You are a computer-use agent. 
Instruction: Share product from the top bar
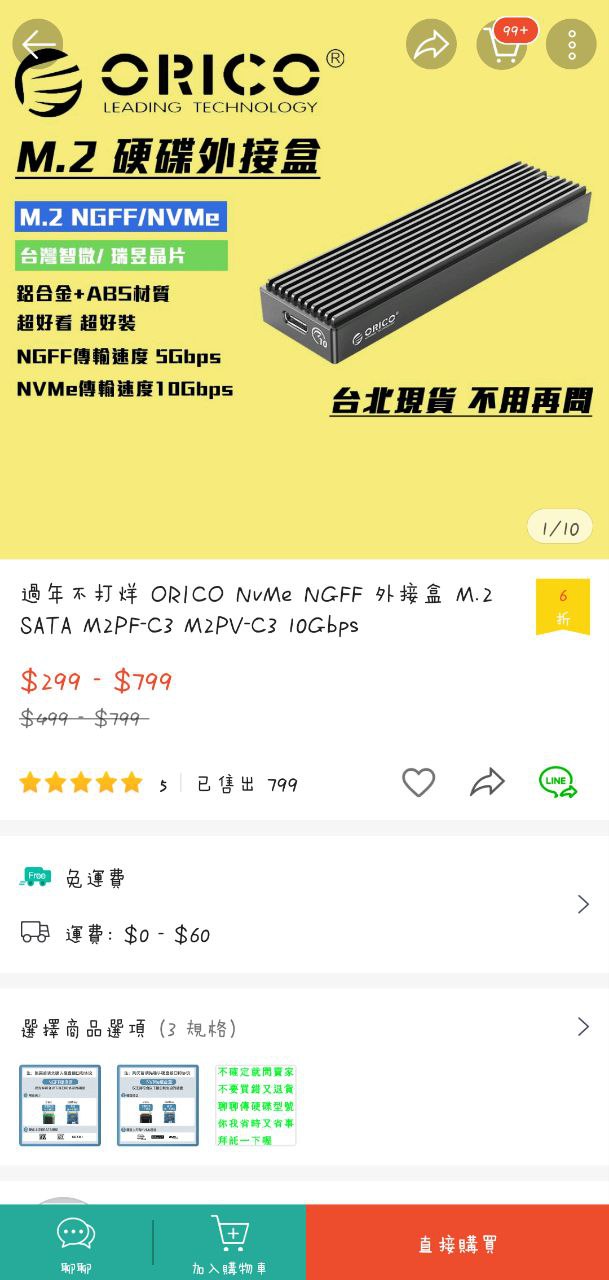pyautogui.click(x=431, y=44)
